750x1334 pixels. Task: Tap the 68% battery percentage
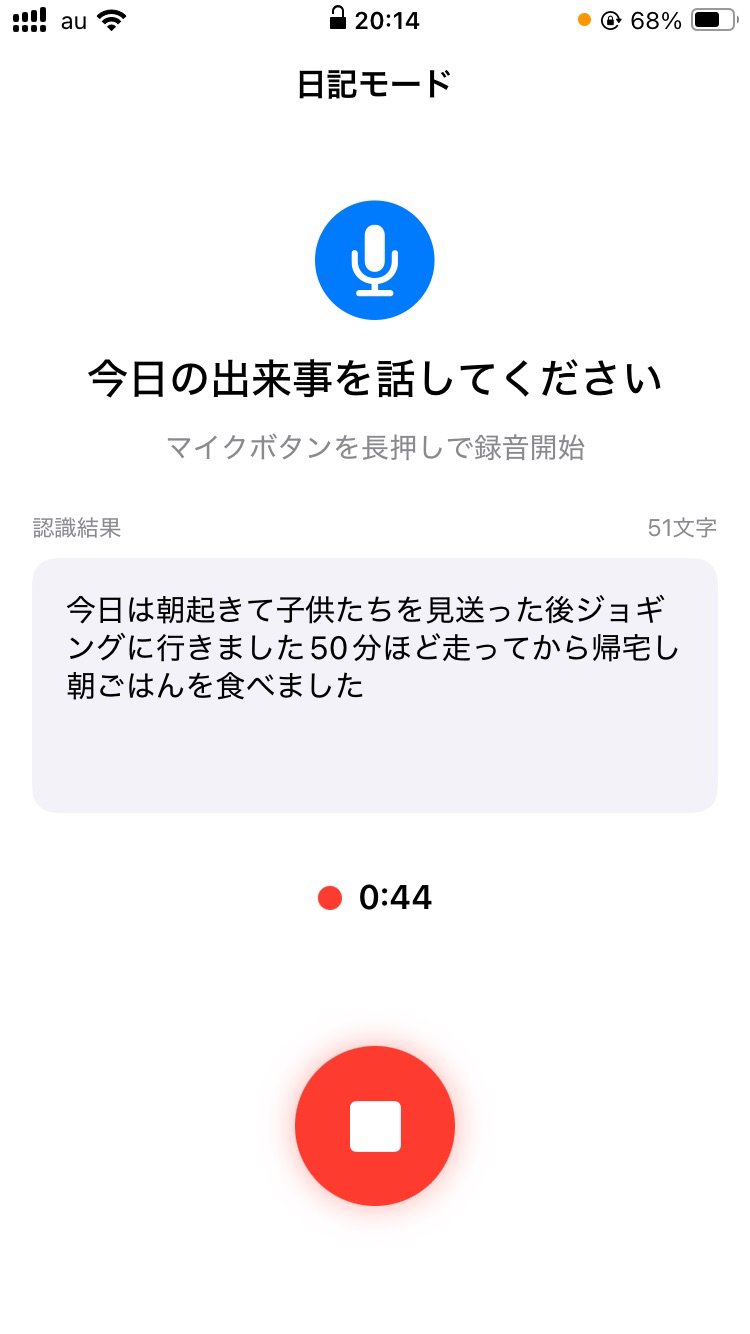(654, 19)
